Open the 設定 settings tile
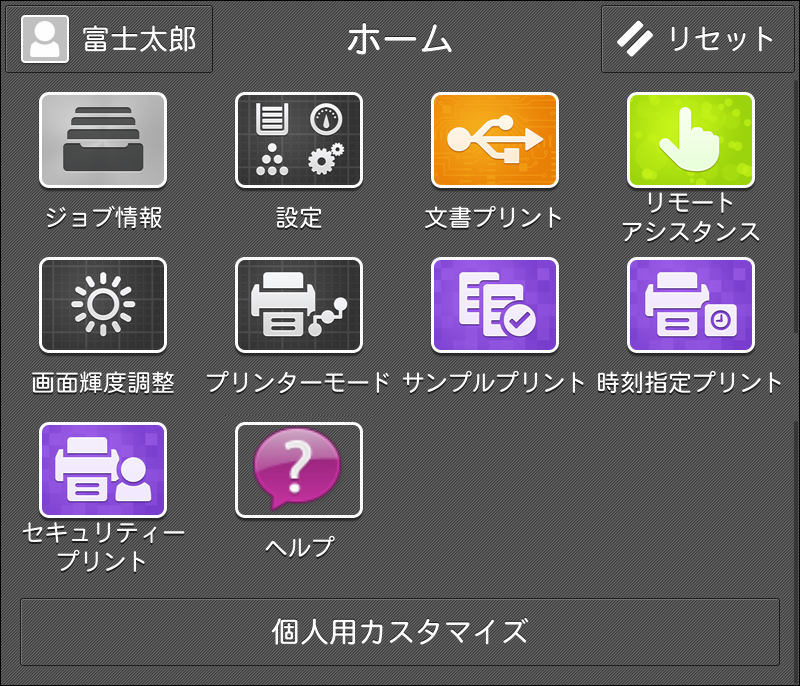Viewport: 800px width, 686px height. (299, 141)
